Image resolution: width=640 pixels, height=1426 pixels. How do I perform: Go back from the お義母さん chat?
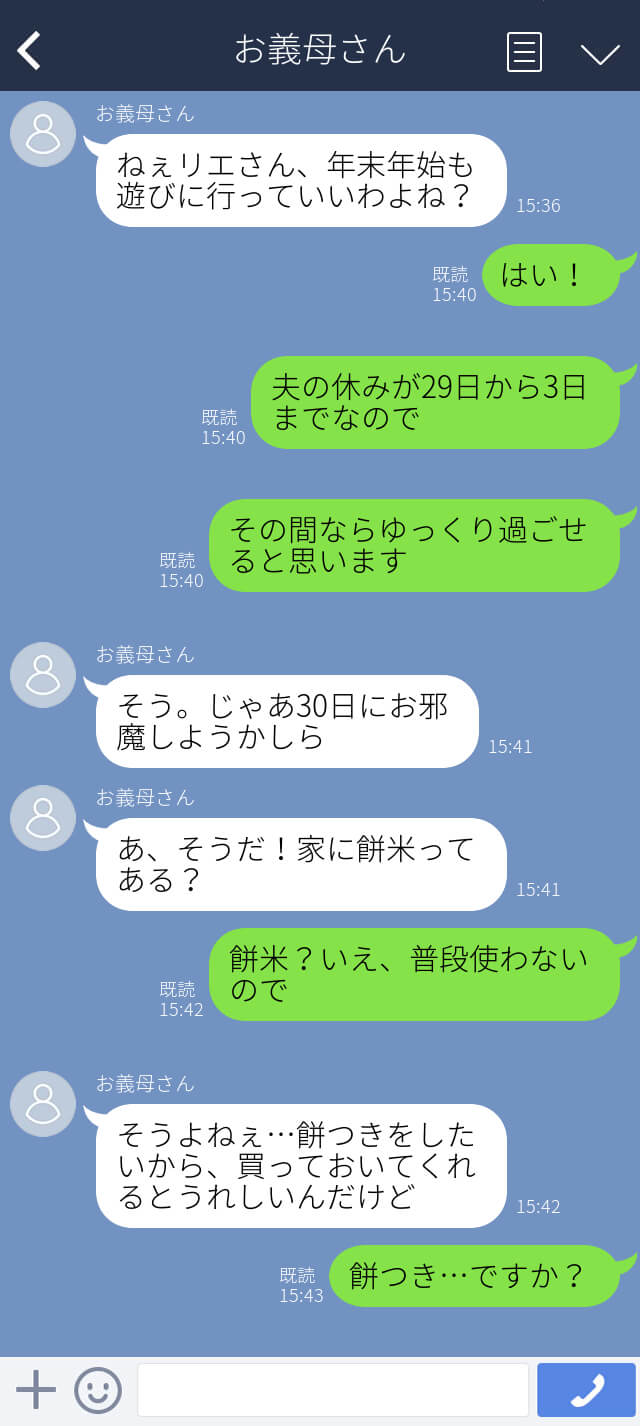coord(30,50)
